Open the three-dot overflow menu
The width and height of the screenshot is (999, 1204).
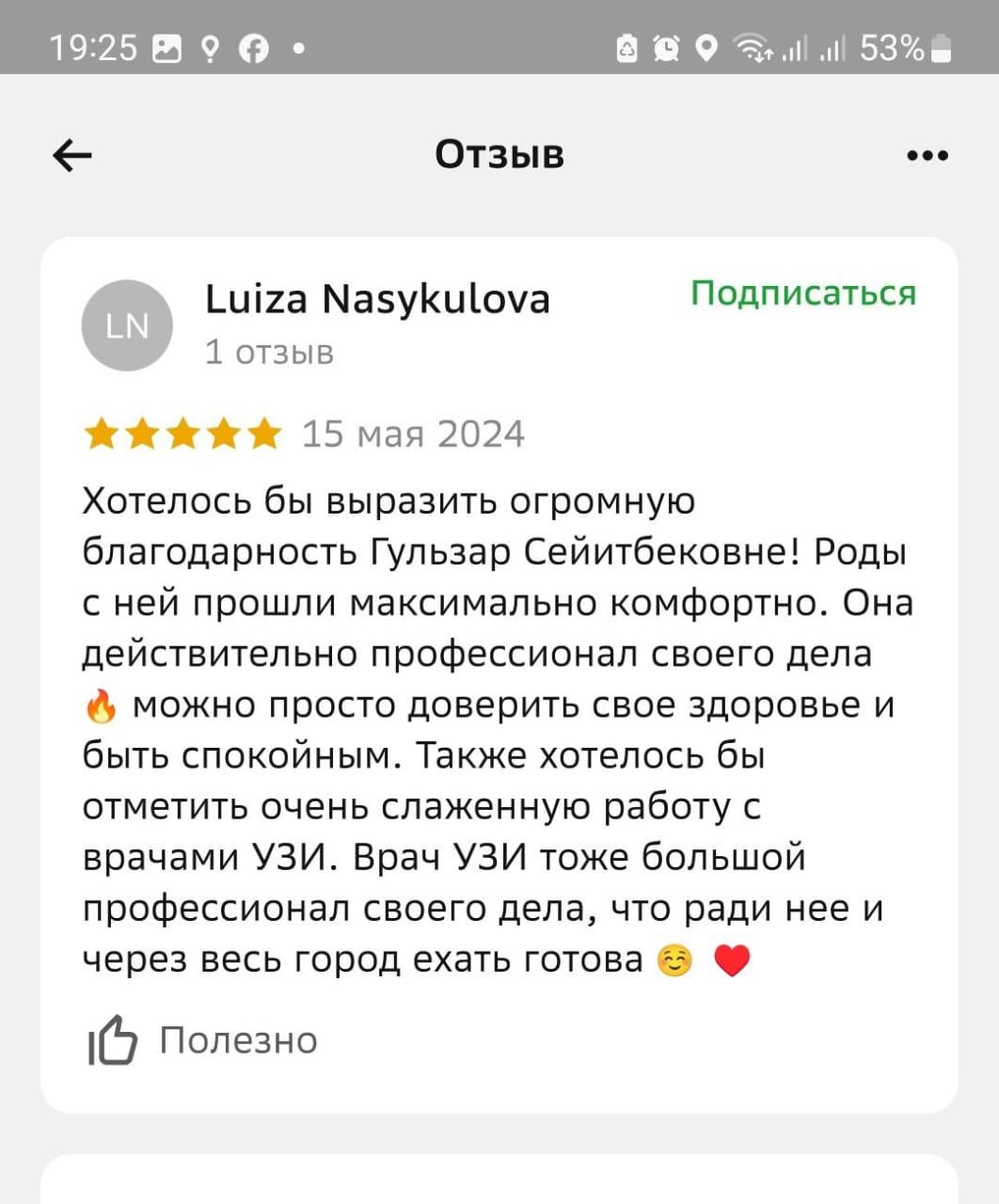pos(928,155)
